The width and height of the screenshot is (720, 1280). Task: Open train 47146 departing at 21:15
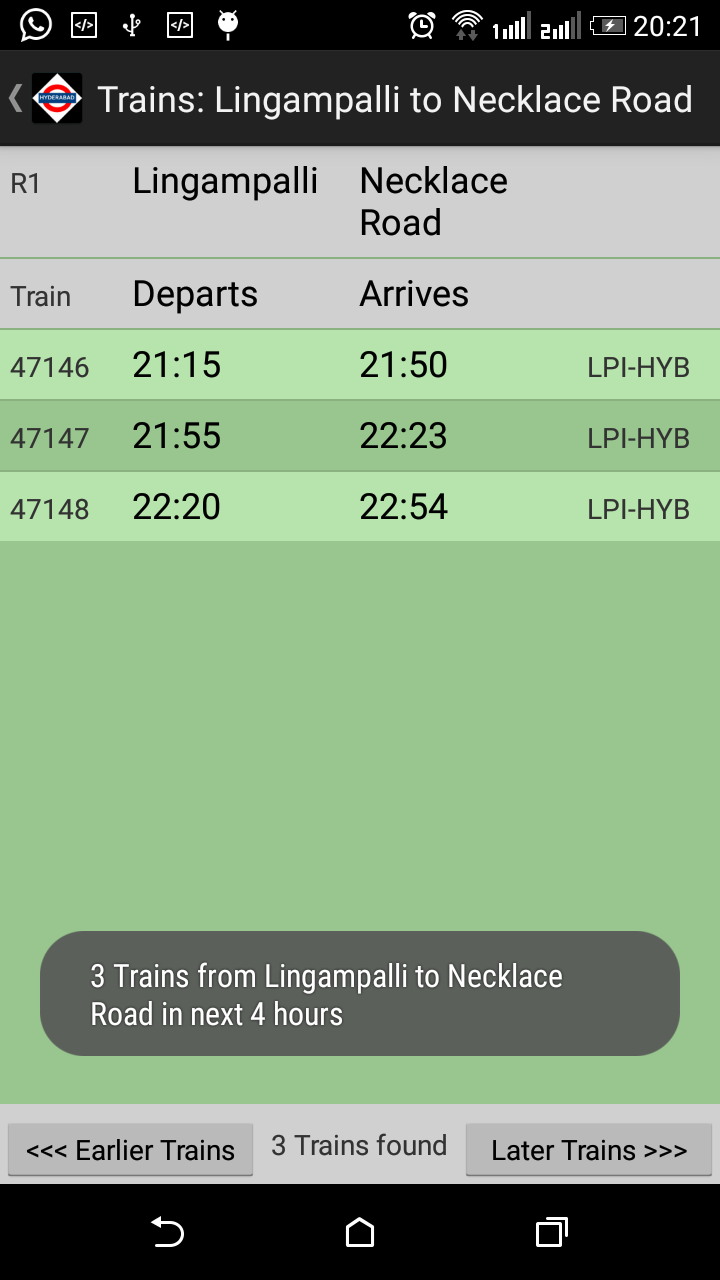360,366
